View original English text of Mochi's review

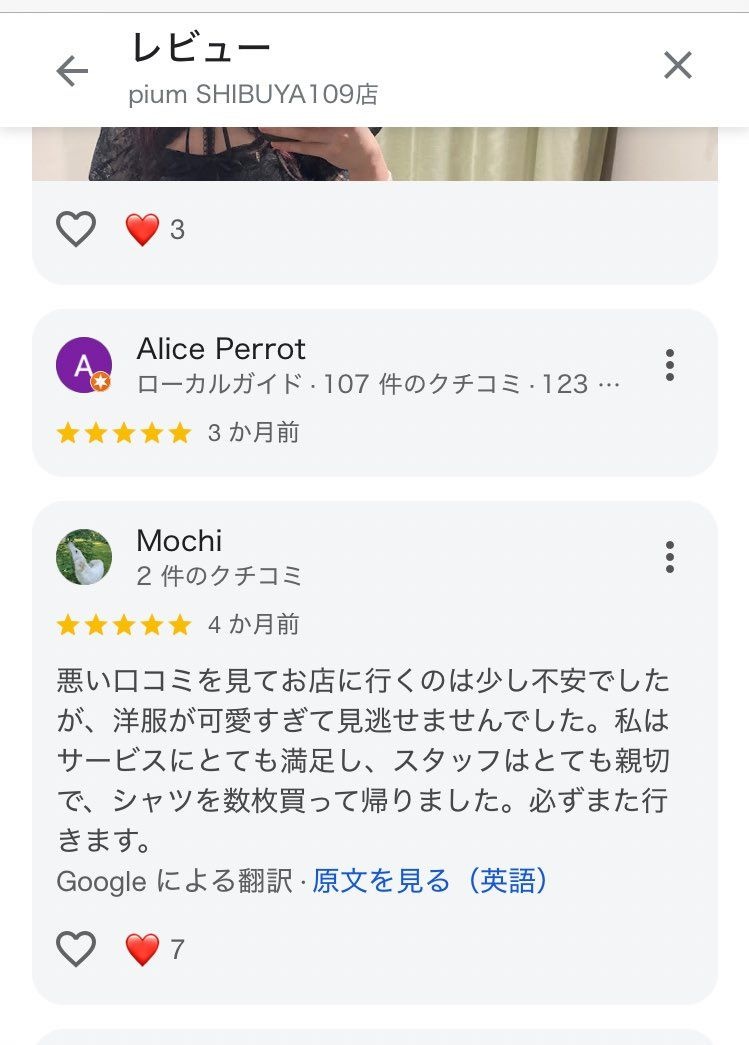430,881
